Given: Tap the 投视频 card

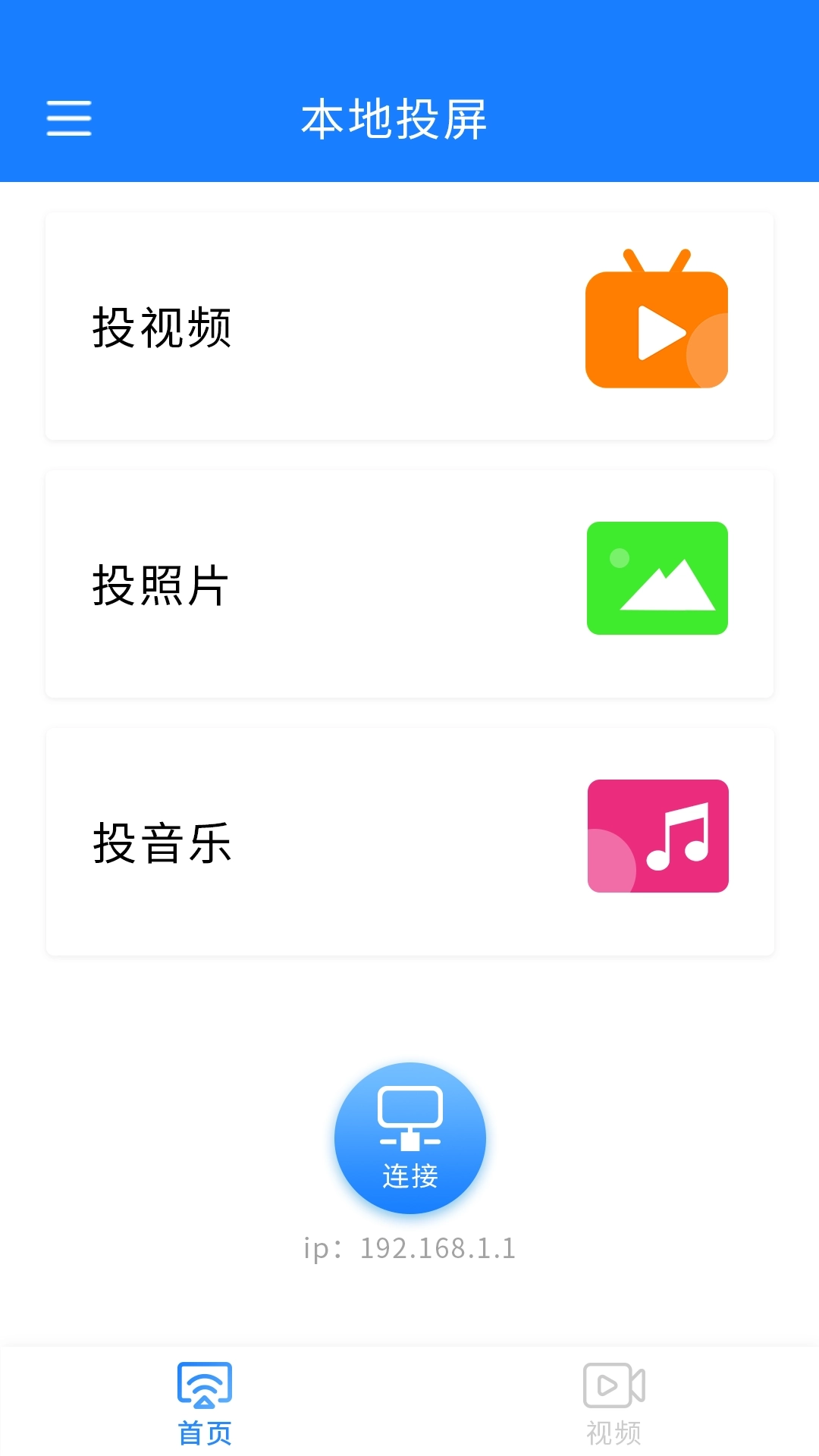Looking at the screenshot, I should [x=409, y=325].
